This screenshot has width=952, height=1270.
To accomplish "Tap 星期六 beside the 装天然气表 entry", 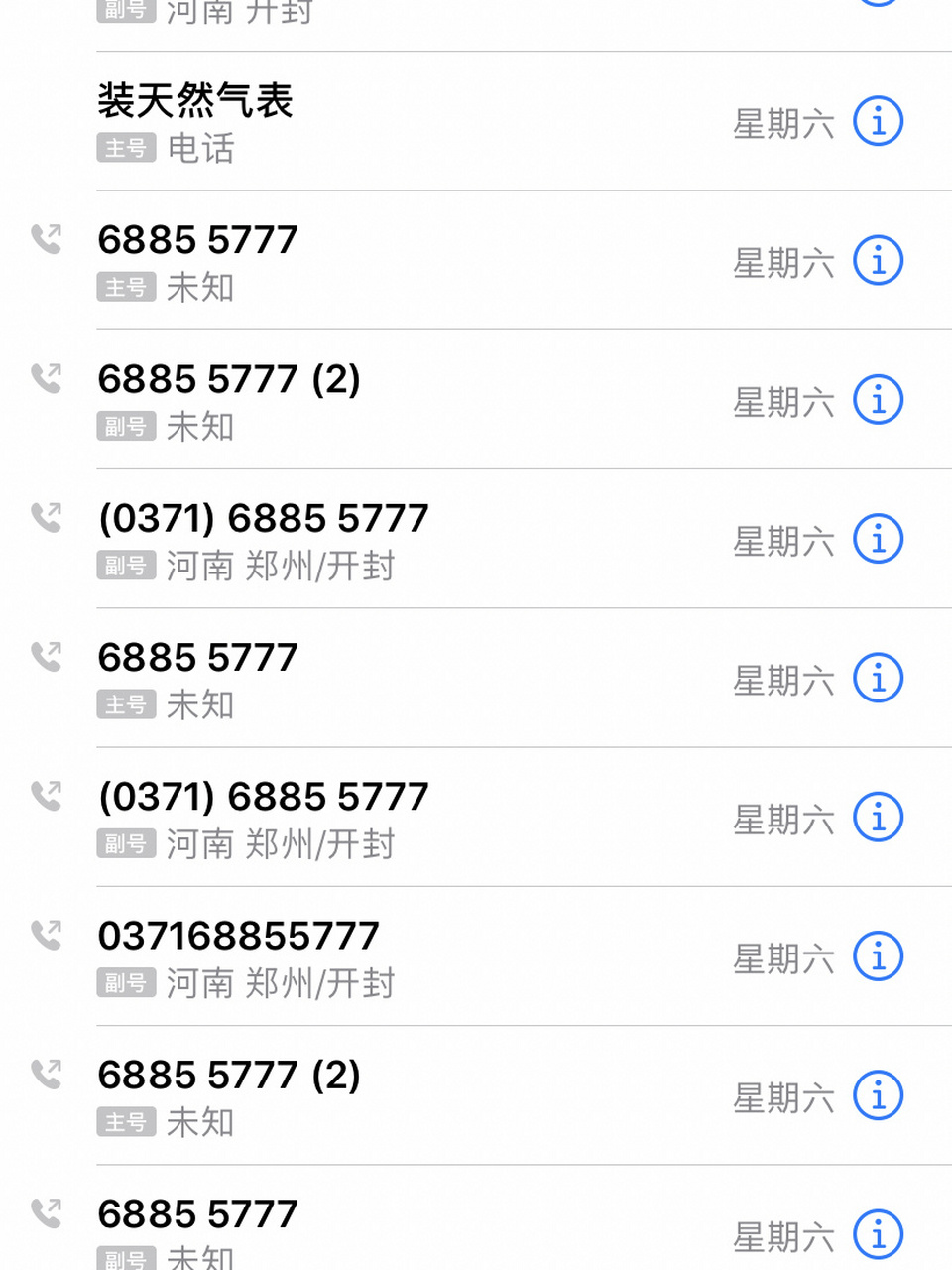I will [783, 121].
